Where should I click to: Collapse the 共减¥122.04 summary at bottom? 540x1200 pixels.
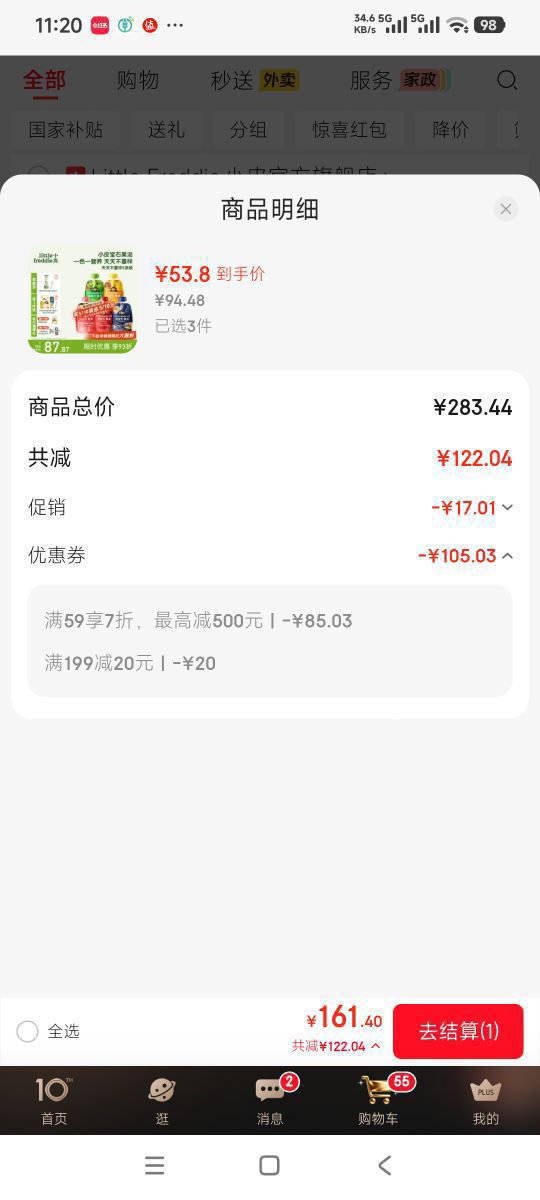tap(336, 1046)
